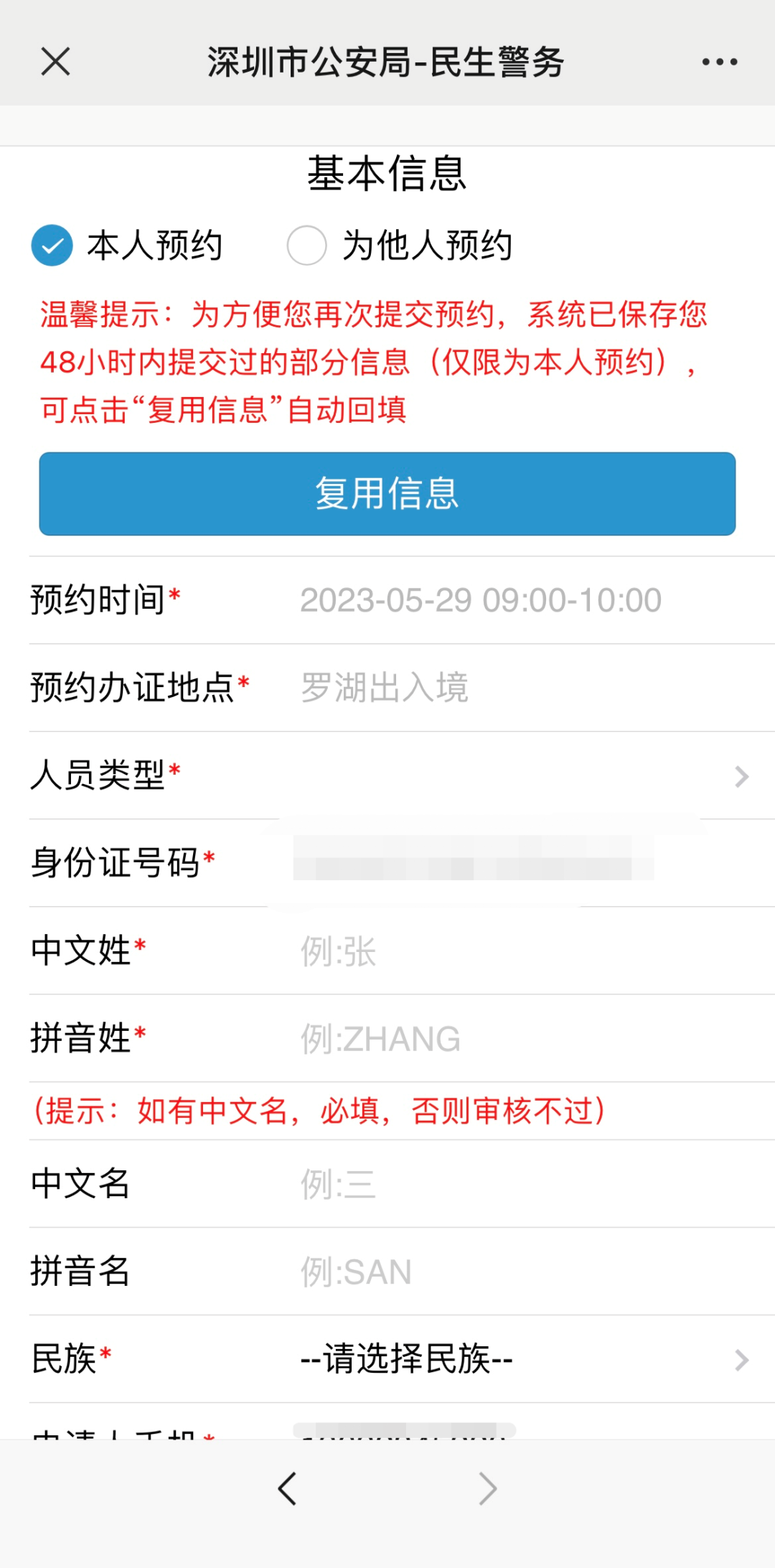Screen dimensions: 775x1568
Task: Expand the 人员类型 selector
Action: 402,776
